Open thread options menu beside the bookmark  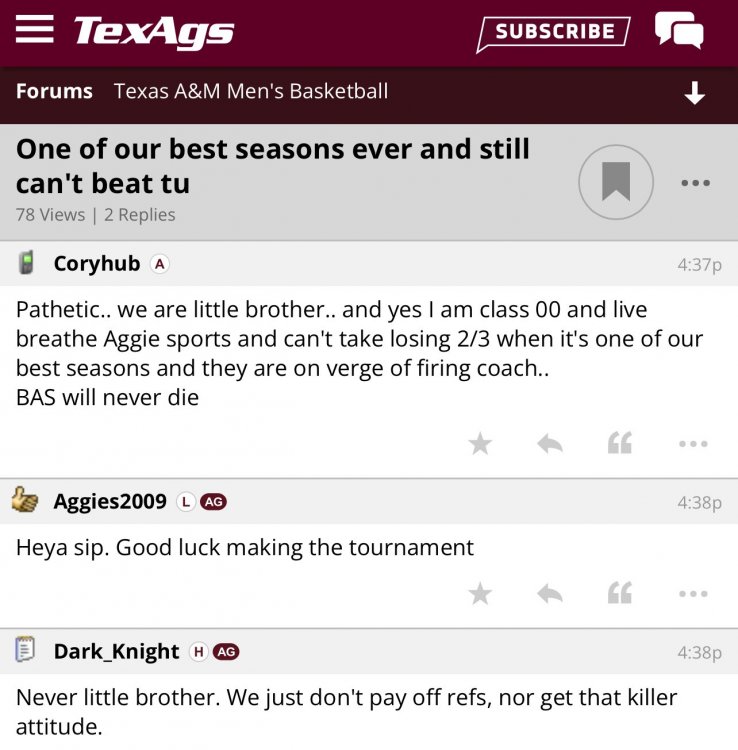tap(695, 183)
